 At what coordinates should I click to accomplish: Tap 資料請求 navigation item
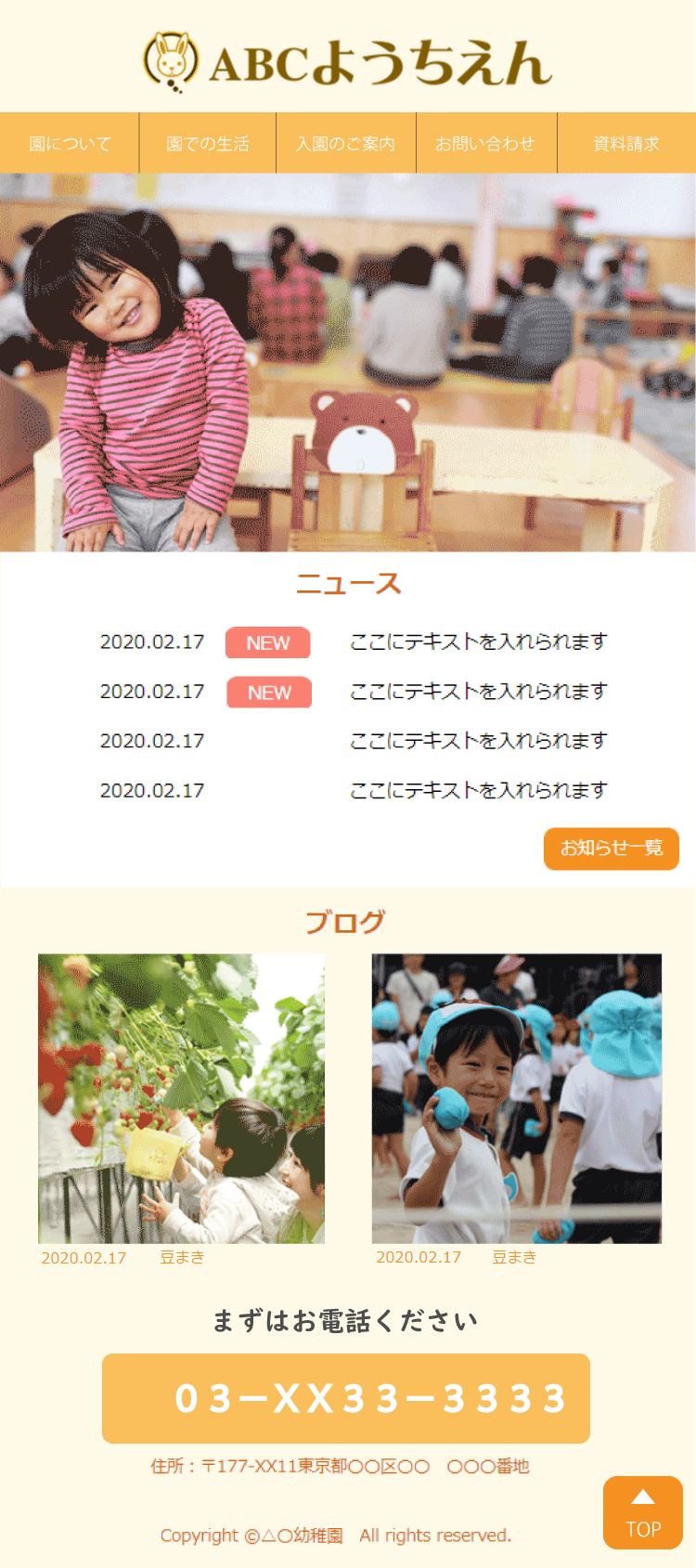point(626,144)
